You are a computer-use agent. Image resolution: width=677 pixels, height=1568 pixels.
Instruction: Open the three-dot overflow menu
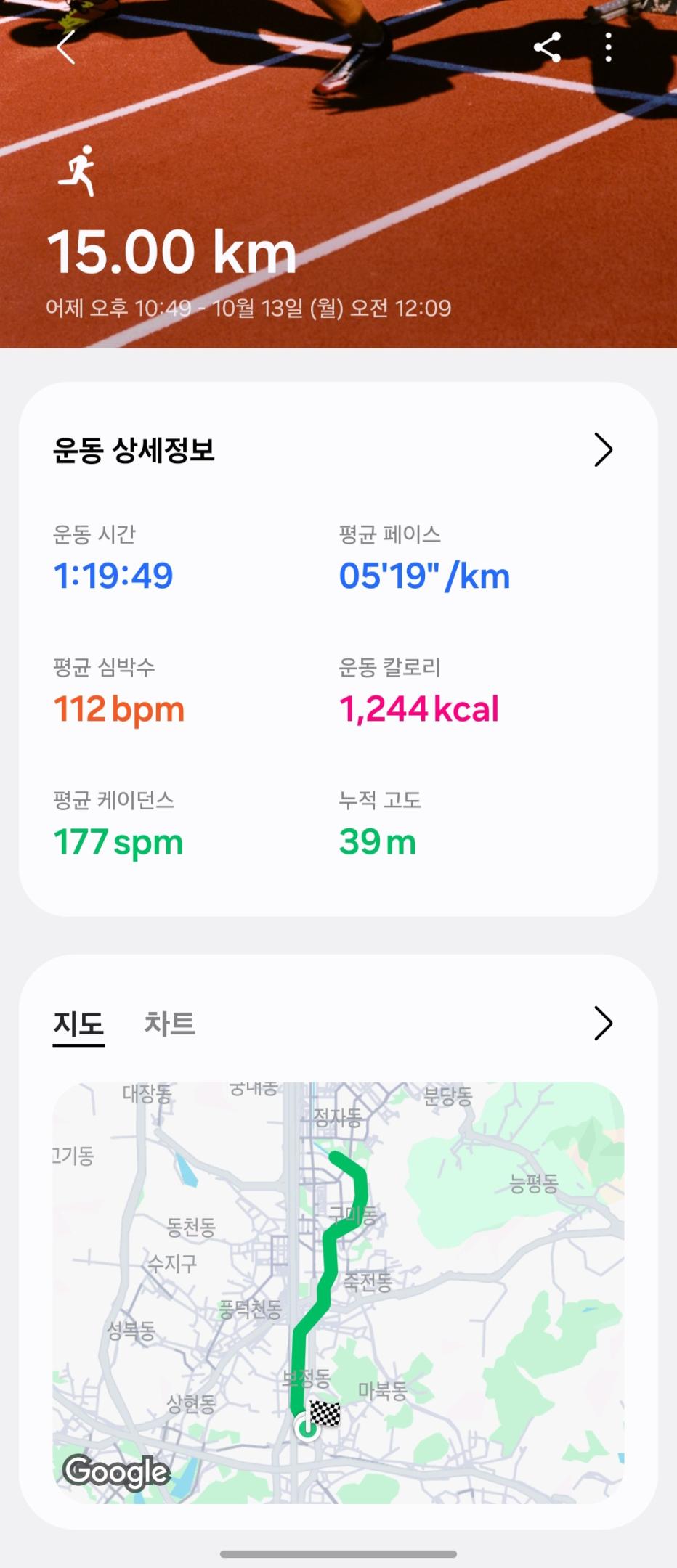(608, 48)
